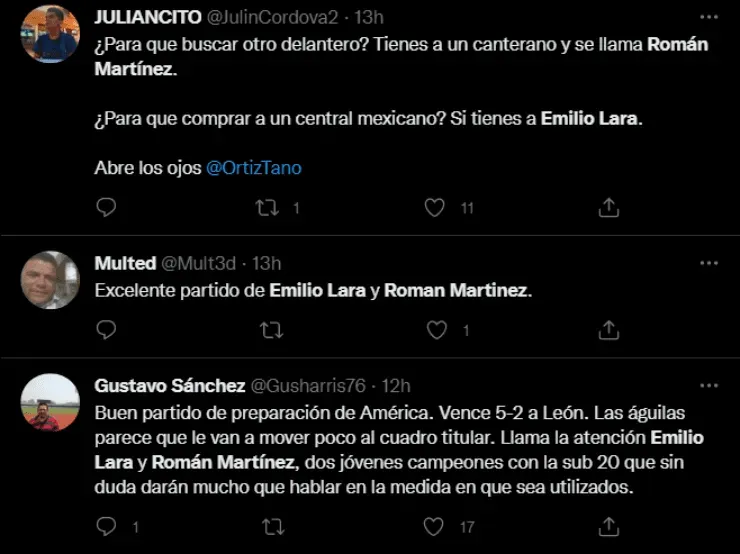Image resolution: width=740 pixels, height=554 pixels.
Task: Like Multed's tweet
Action: click(434, 329)
